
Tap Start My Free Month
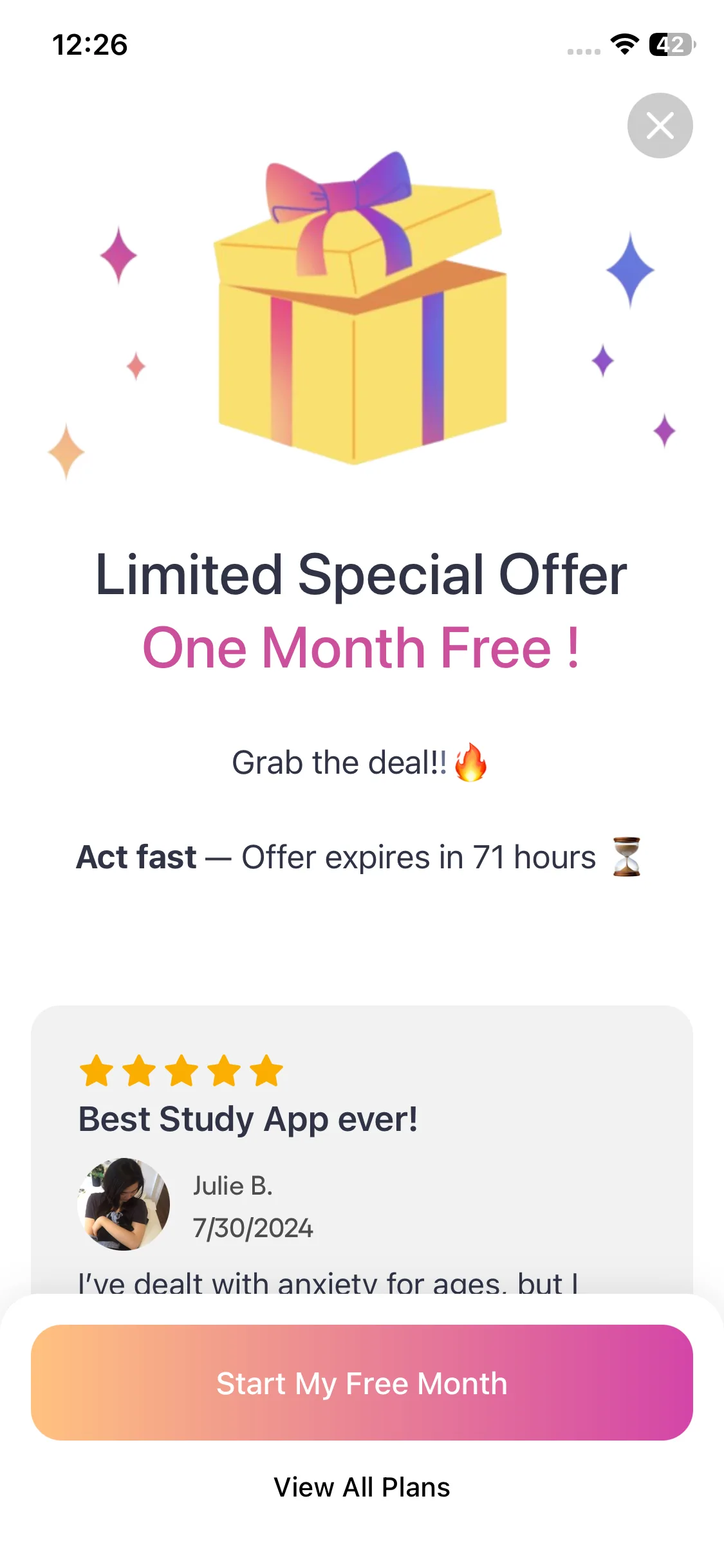[x=362, y=1382]
